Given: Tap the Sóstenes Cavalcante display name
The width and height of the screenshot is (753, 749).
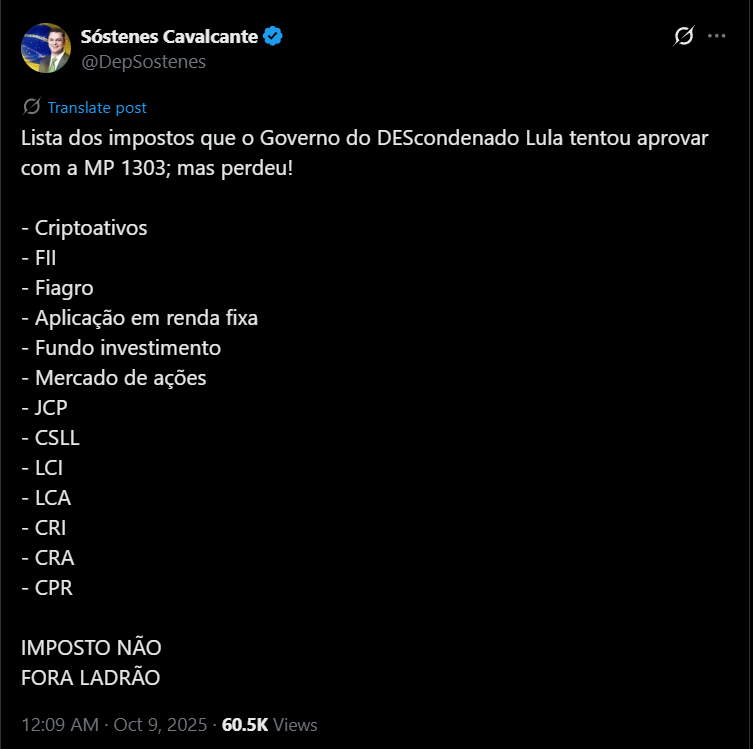Looking at the screenshot, I should click(169, 37).
